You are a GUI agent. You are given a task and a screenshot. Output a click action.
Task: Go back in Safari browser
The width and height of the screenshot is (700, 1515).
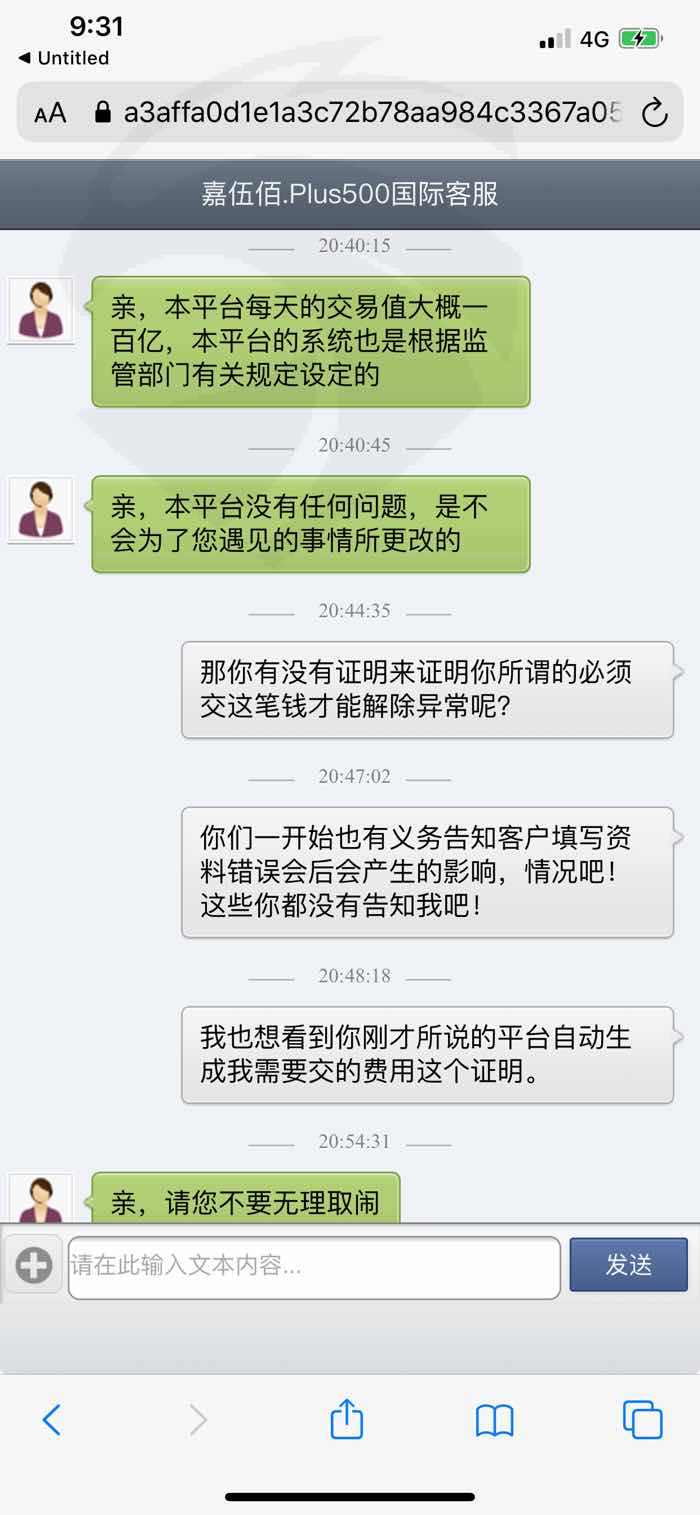[52, 1419]
